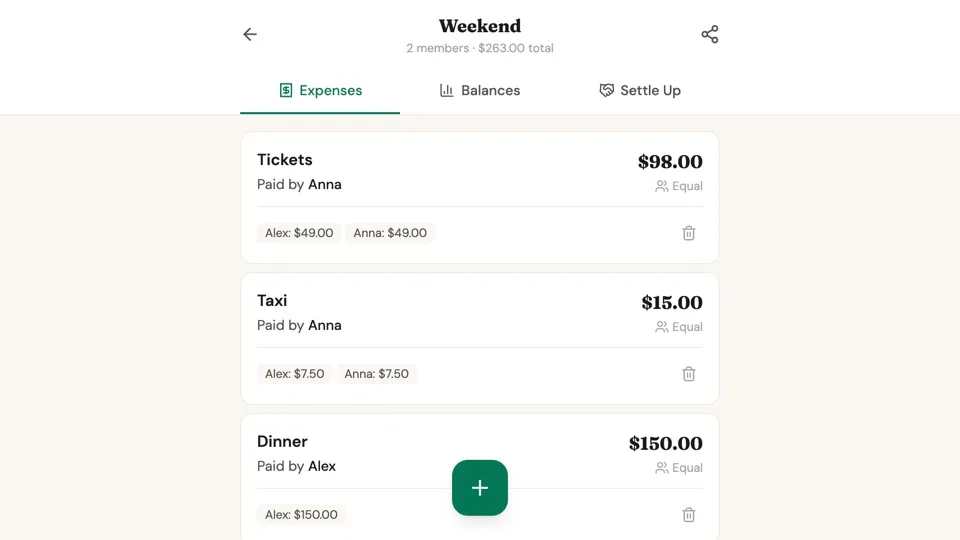The height and width of the screenshot is (540, 960).
Task: Delete the Taxi expense
Action: [689, 374]
